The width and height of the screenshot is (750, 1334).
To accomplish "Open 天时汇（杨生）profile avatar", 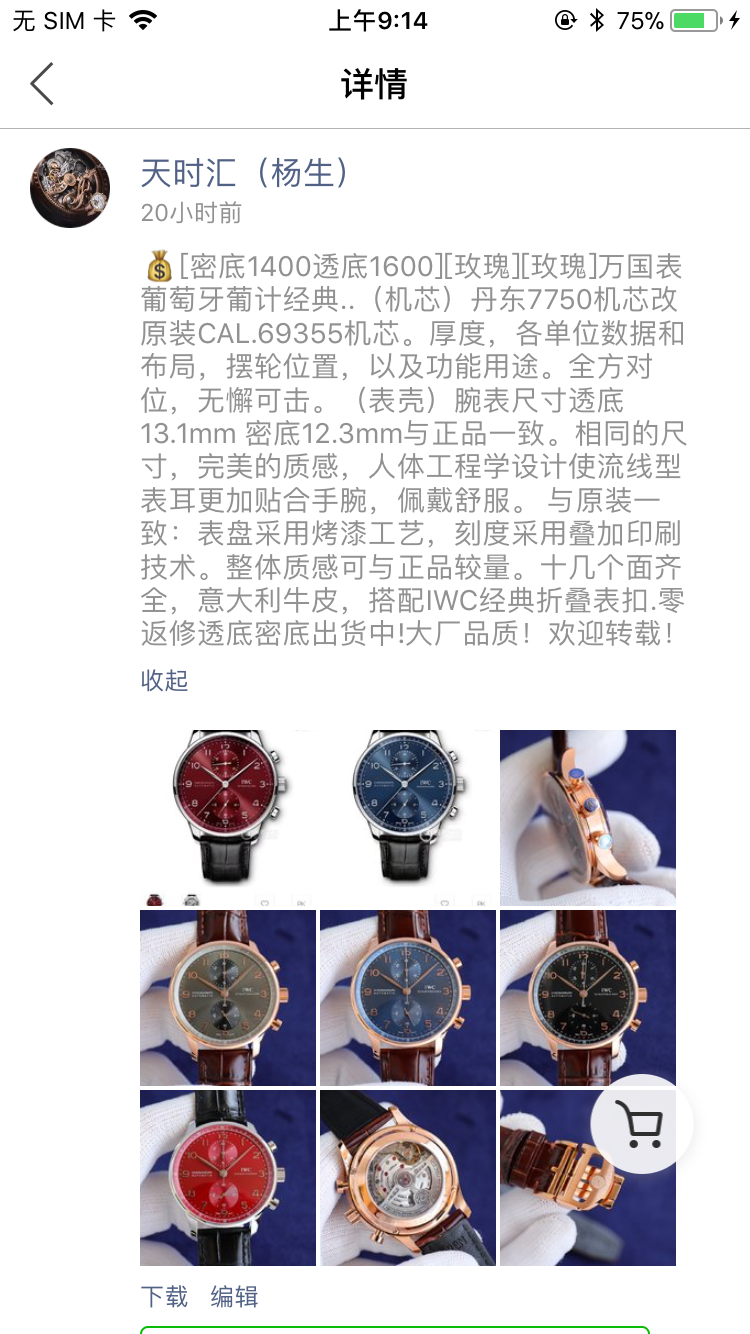I will pos(70,188).
